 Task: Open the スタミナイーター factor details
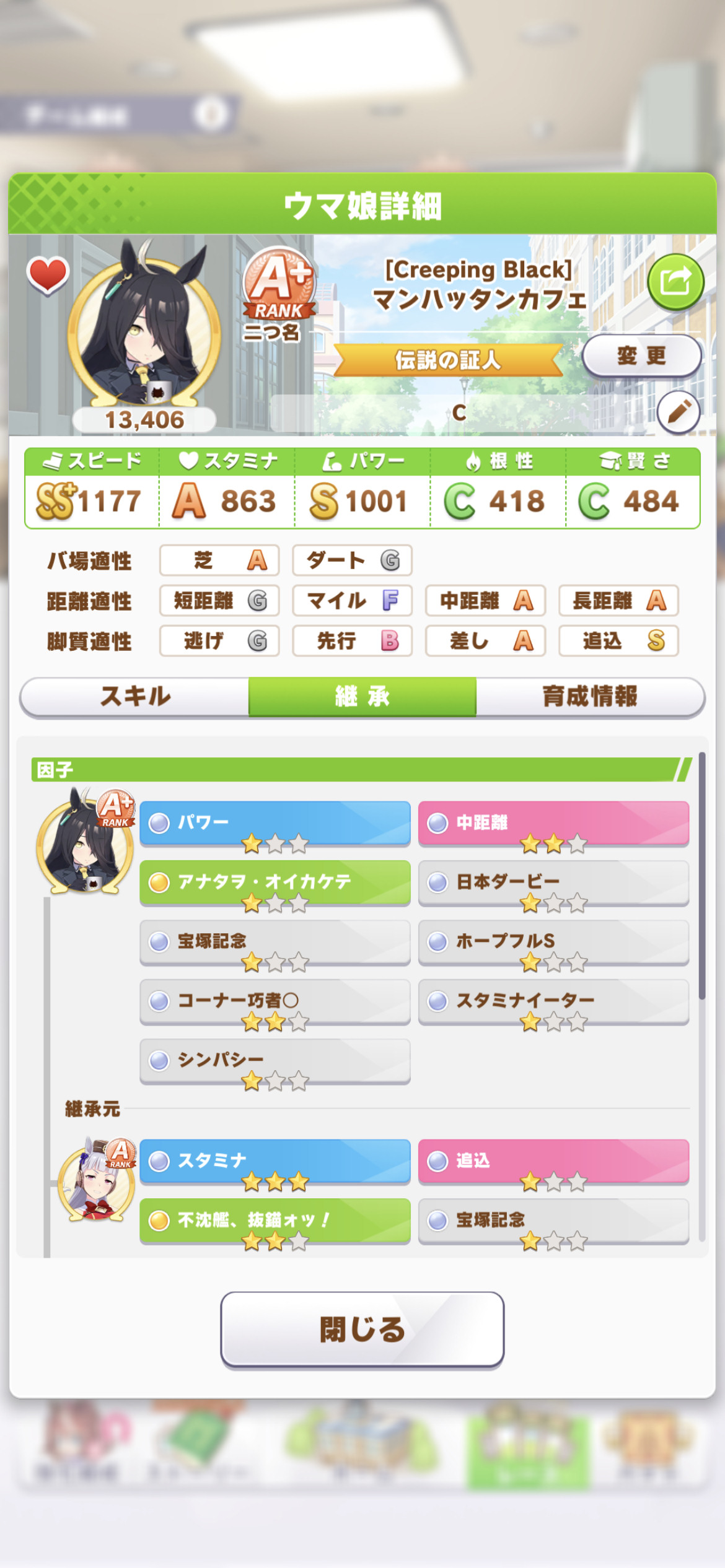pyautogui.click(x=553, y=1001)
